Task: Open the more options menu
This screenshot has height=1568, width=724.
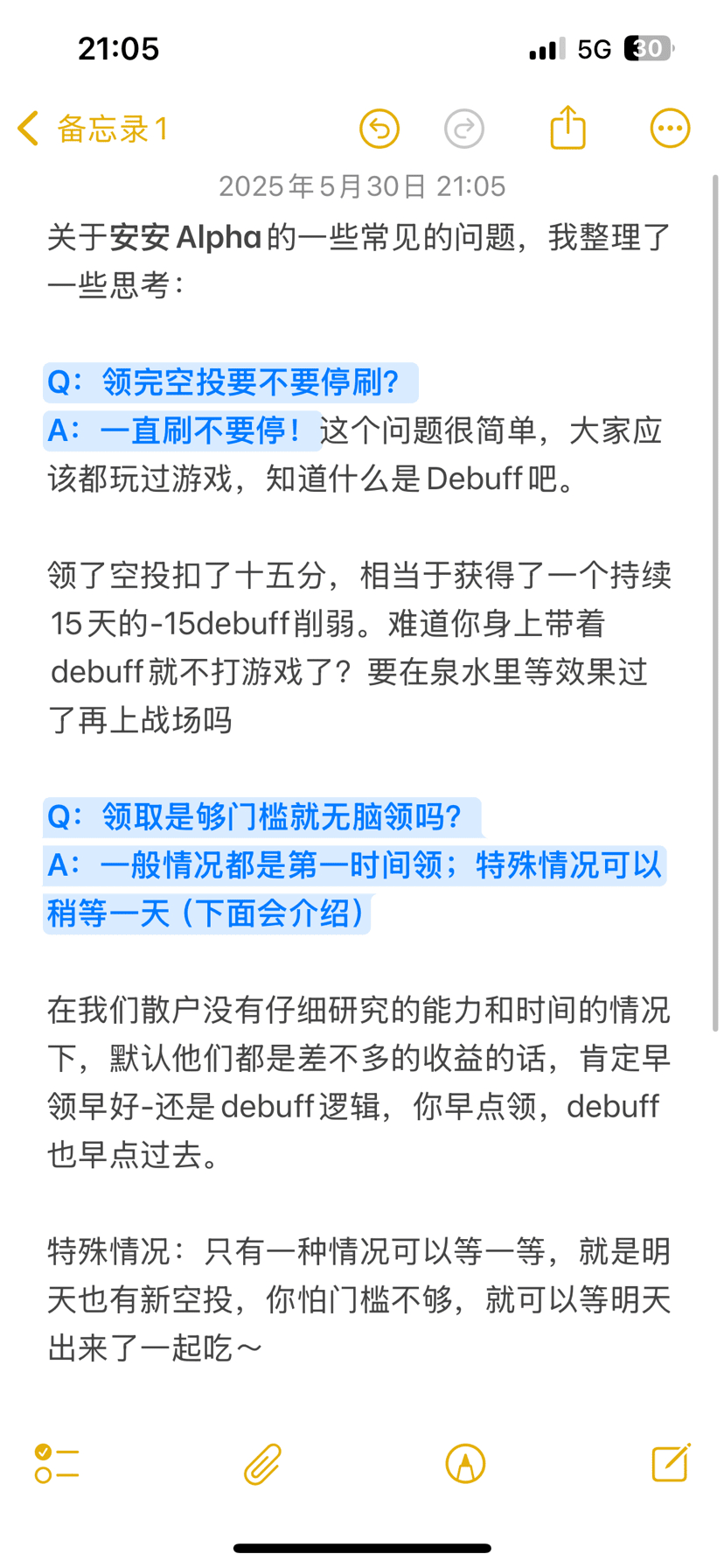Action: [671, 129]
